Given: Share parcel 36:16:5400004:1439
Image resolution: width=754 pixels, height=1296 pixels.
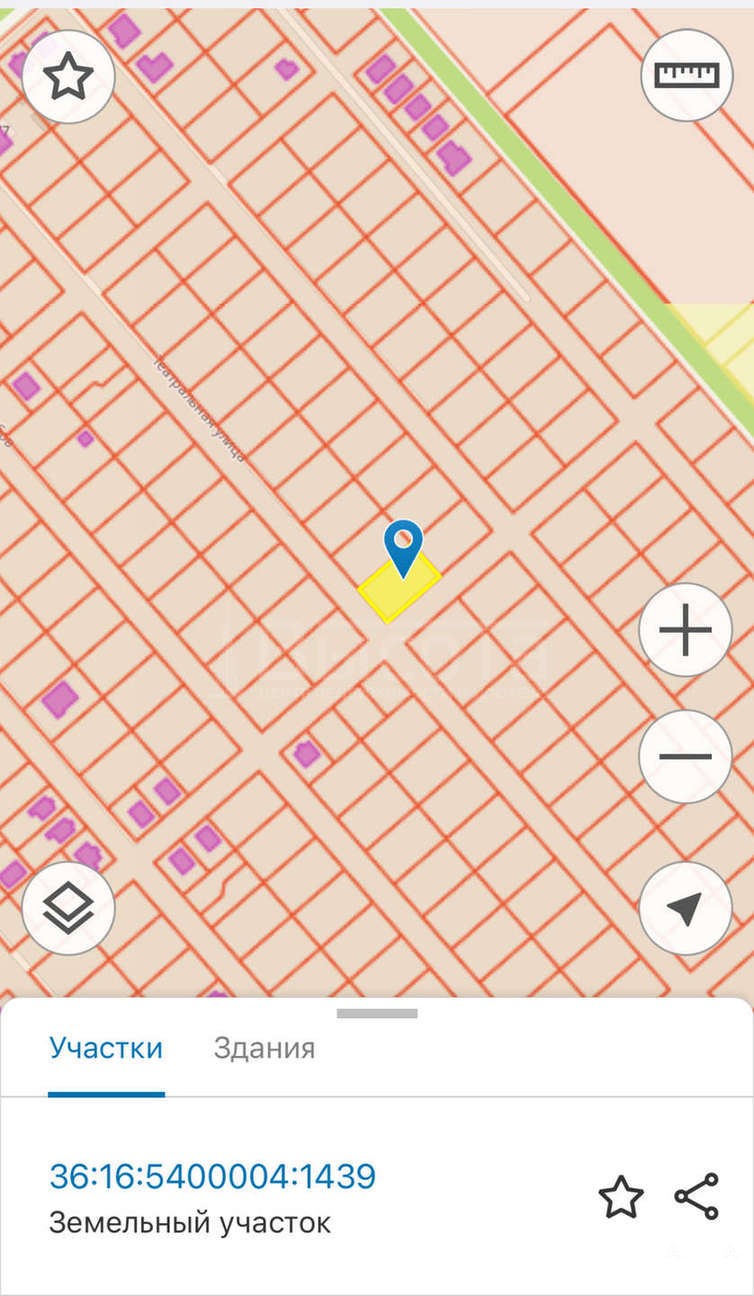Looking at the screenshot, I should tap(696, 1197).
